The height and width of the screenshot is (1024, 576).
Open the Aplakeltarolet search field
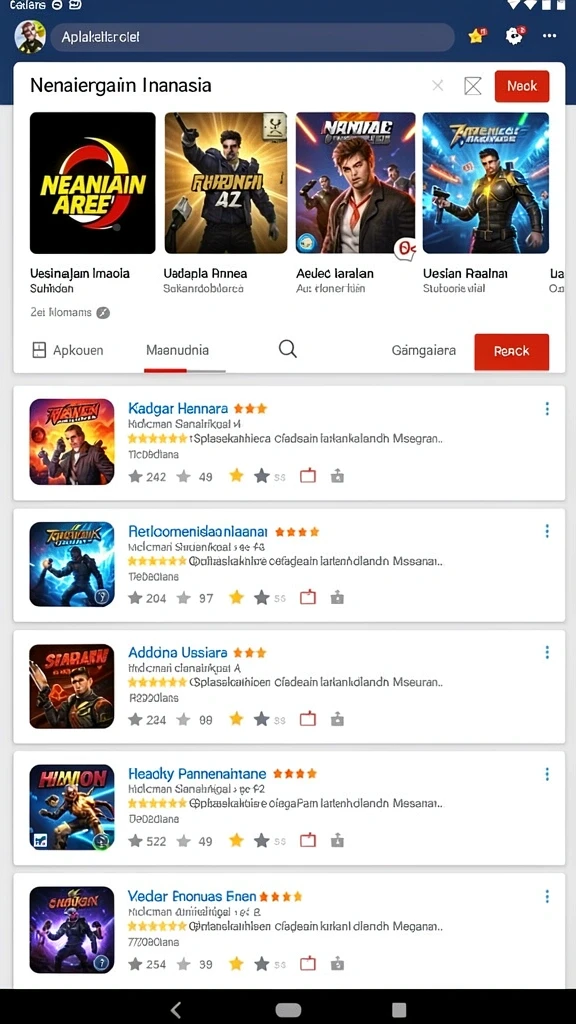252,37
